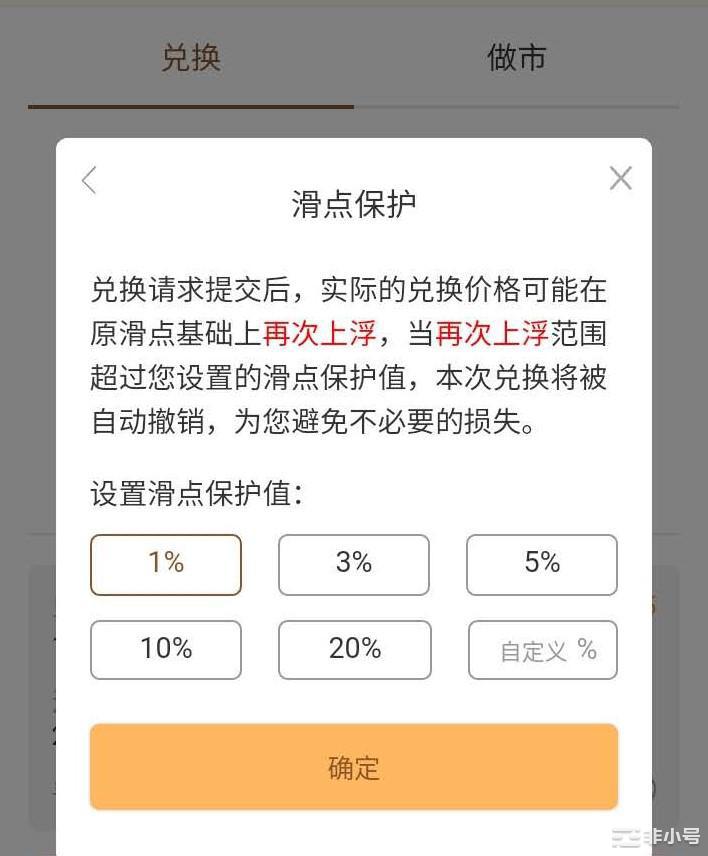Set slippage protection to 5%
Screen dimensions: 708x856
point(541,564)
